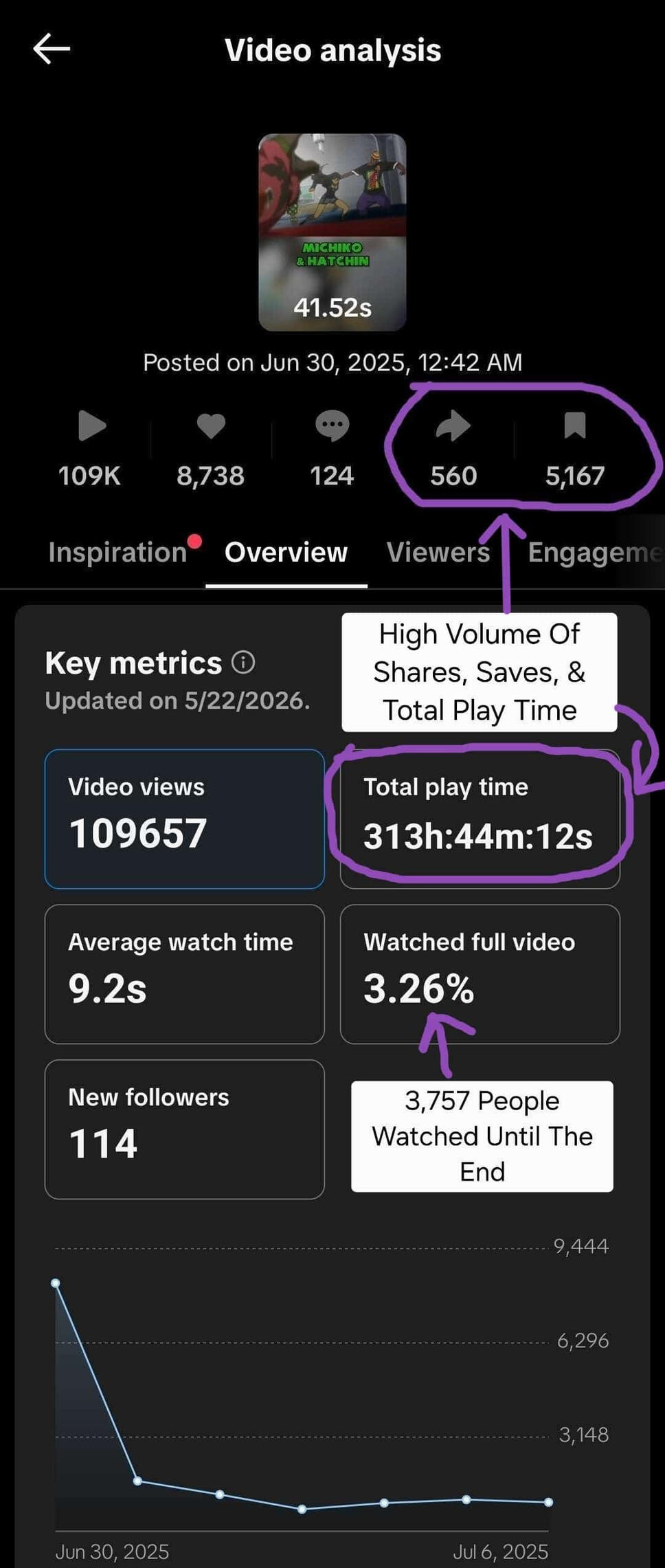This screenshot has width=665, height=1568.
Task: Tap the info icon beside Key metrics
Action: pos(243,663)
